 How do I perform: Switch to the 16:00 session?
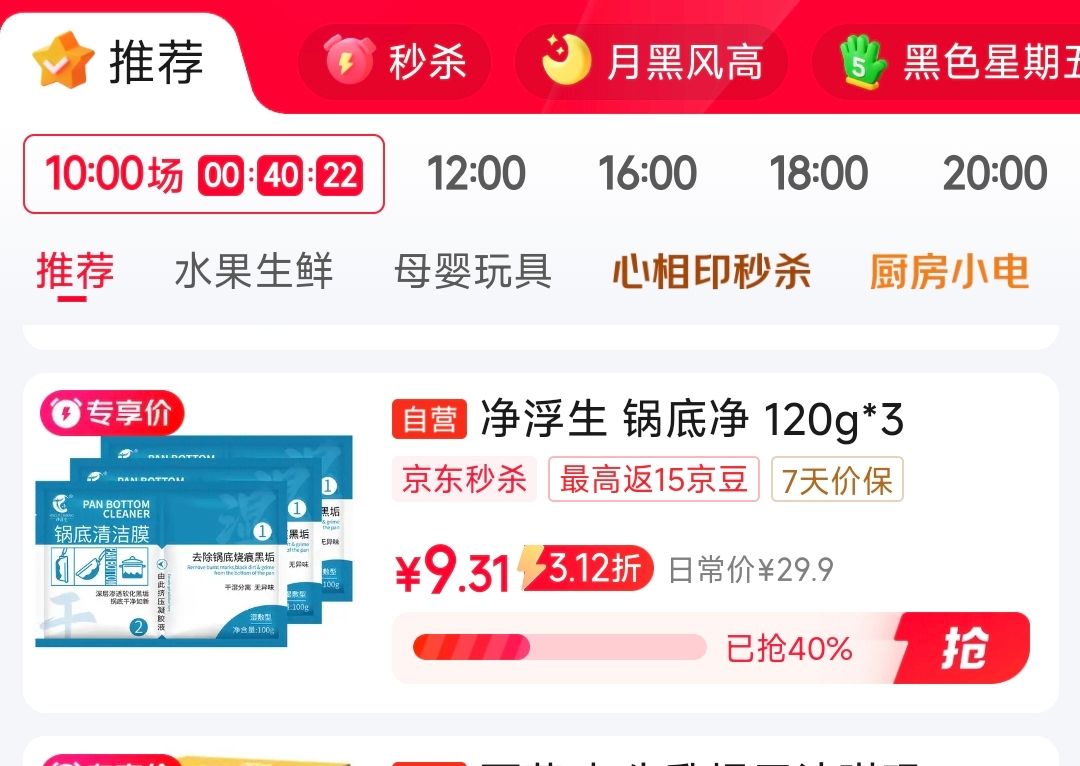coord(647,173)
